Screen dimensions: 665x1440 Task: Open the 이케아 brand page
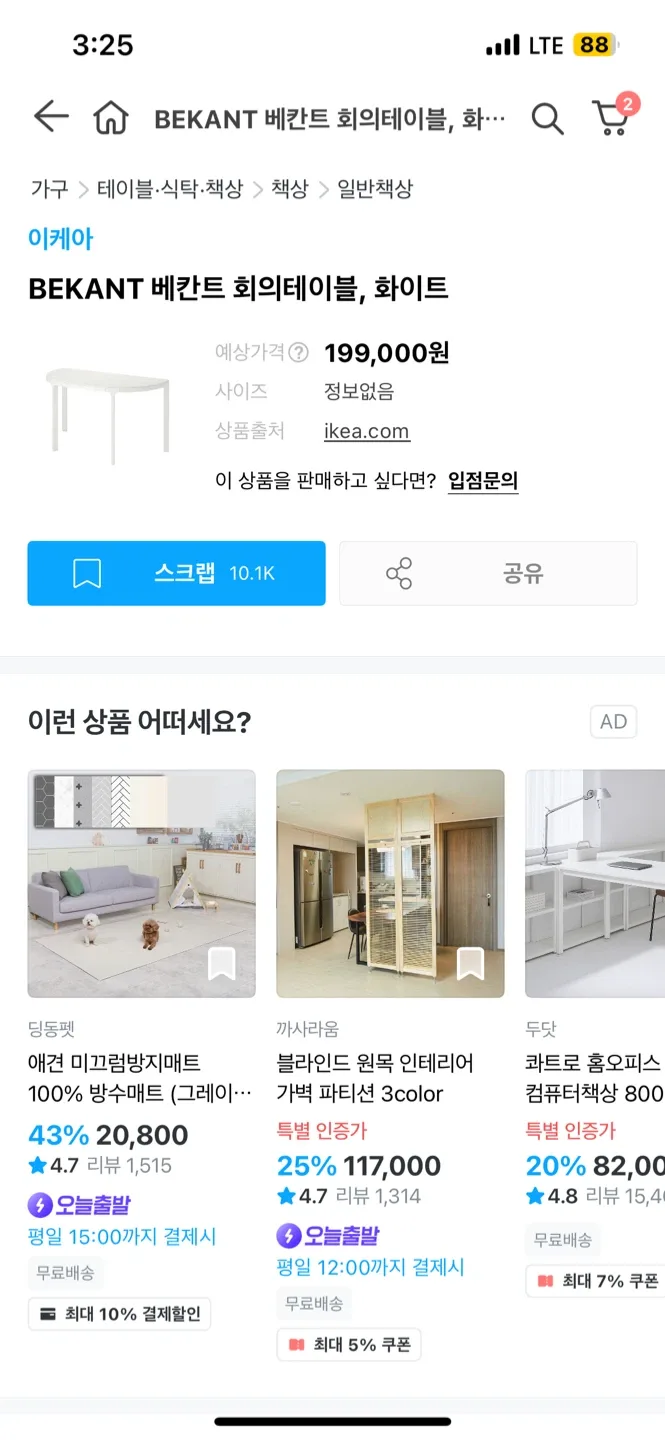click(x=61, y=239)
